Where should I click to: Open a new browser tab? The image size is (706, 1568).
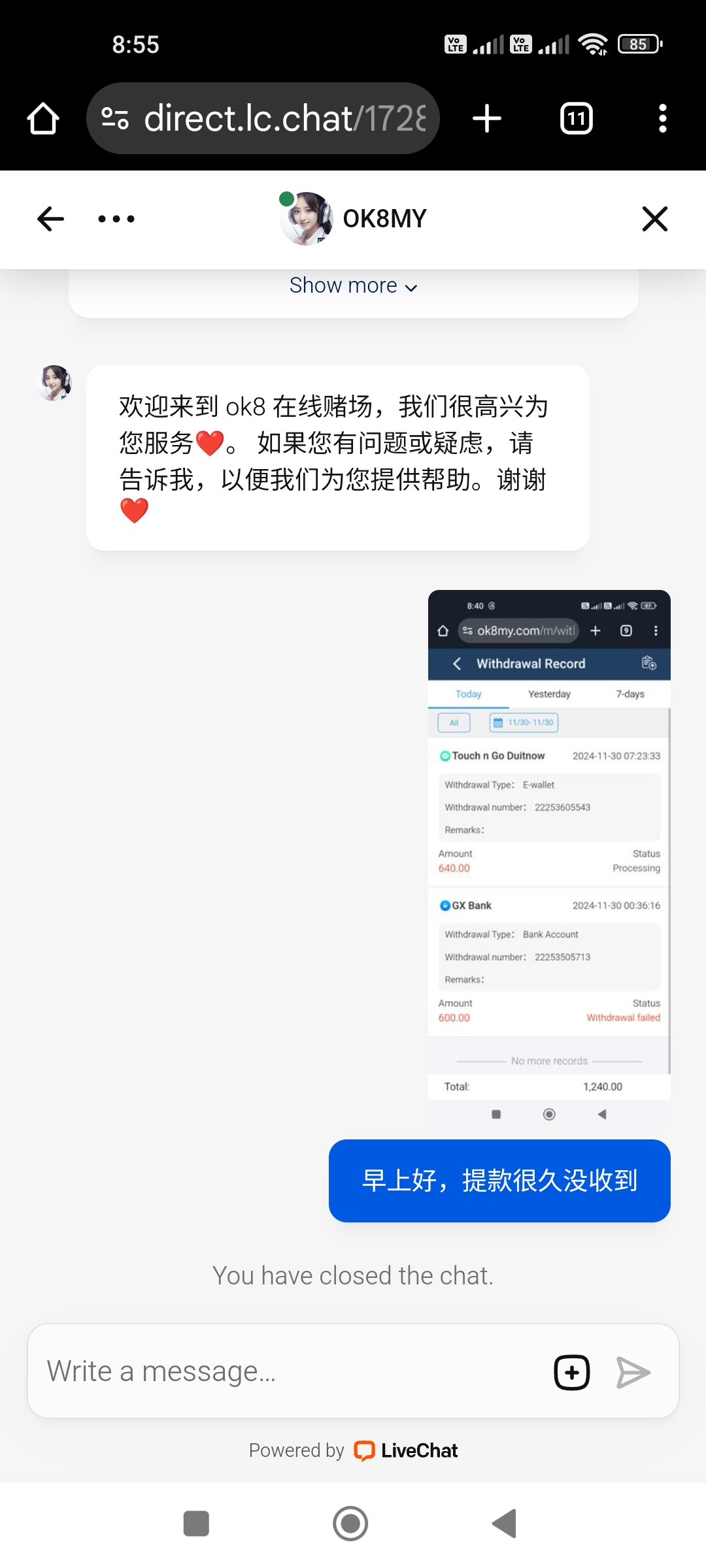coord(487,119)
